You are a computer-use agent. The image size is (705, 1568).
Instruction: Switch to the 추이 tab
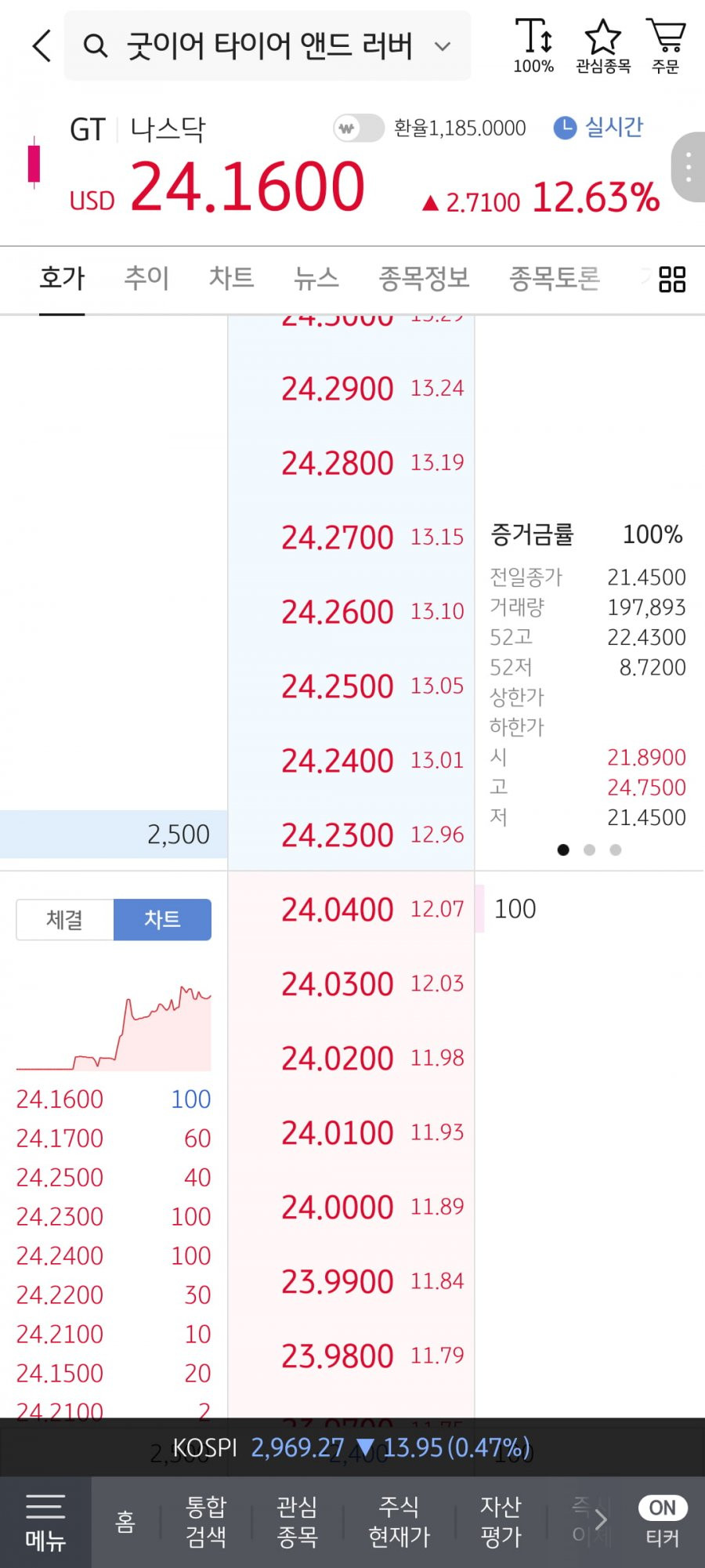coord(146,278)
